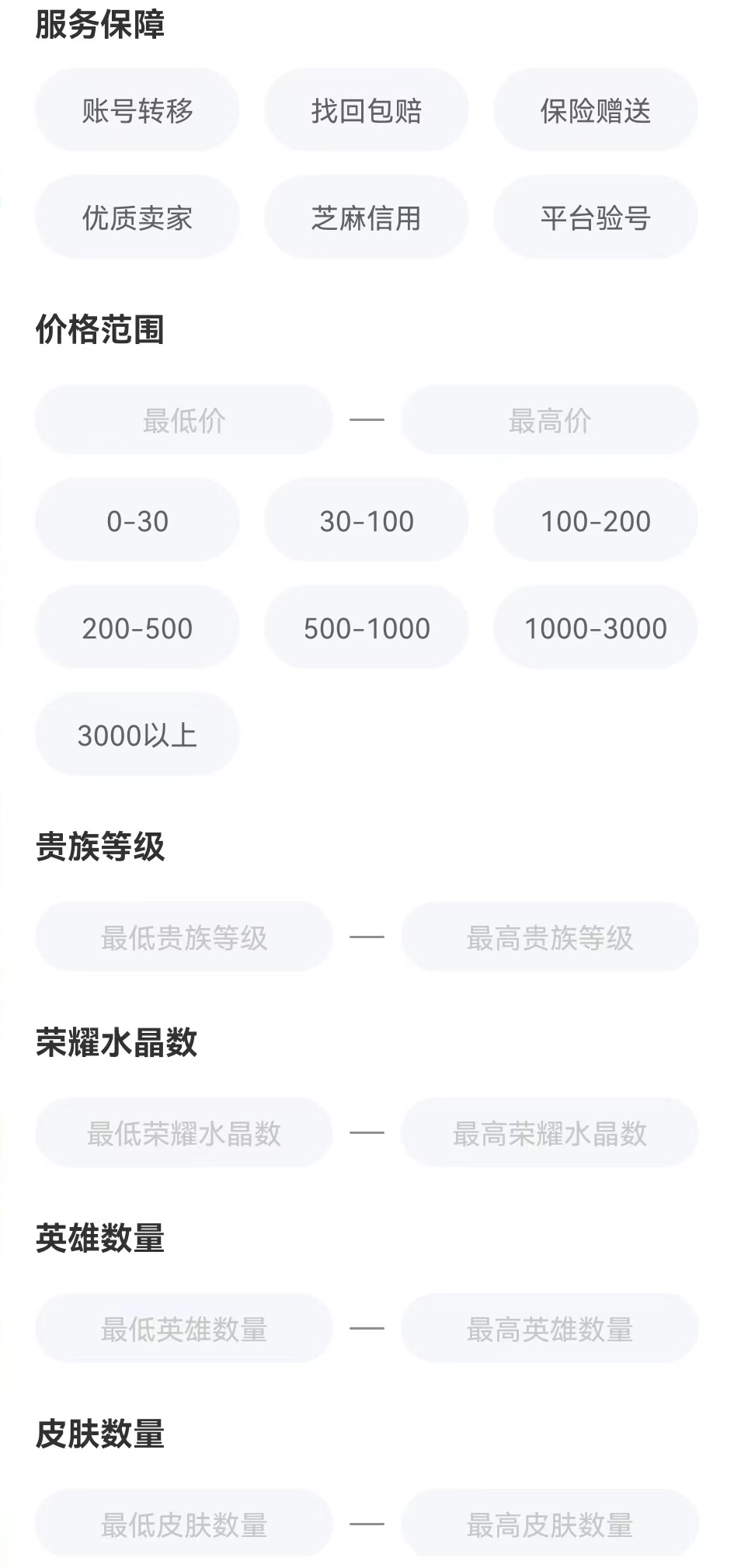Viewport: 734px width, 1568px height.
Task: Select the 最低荣耀水晶数 input
Action: tap(184, 1133)
